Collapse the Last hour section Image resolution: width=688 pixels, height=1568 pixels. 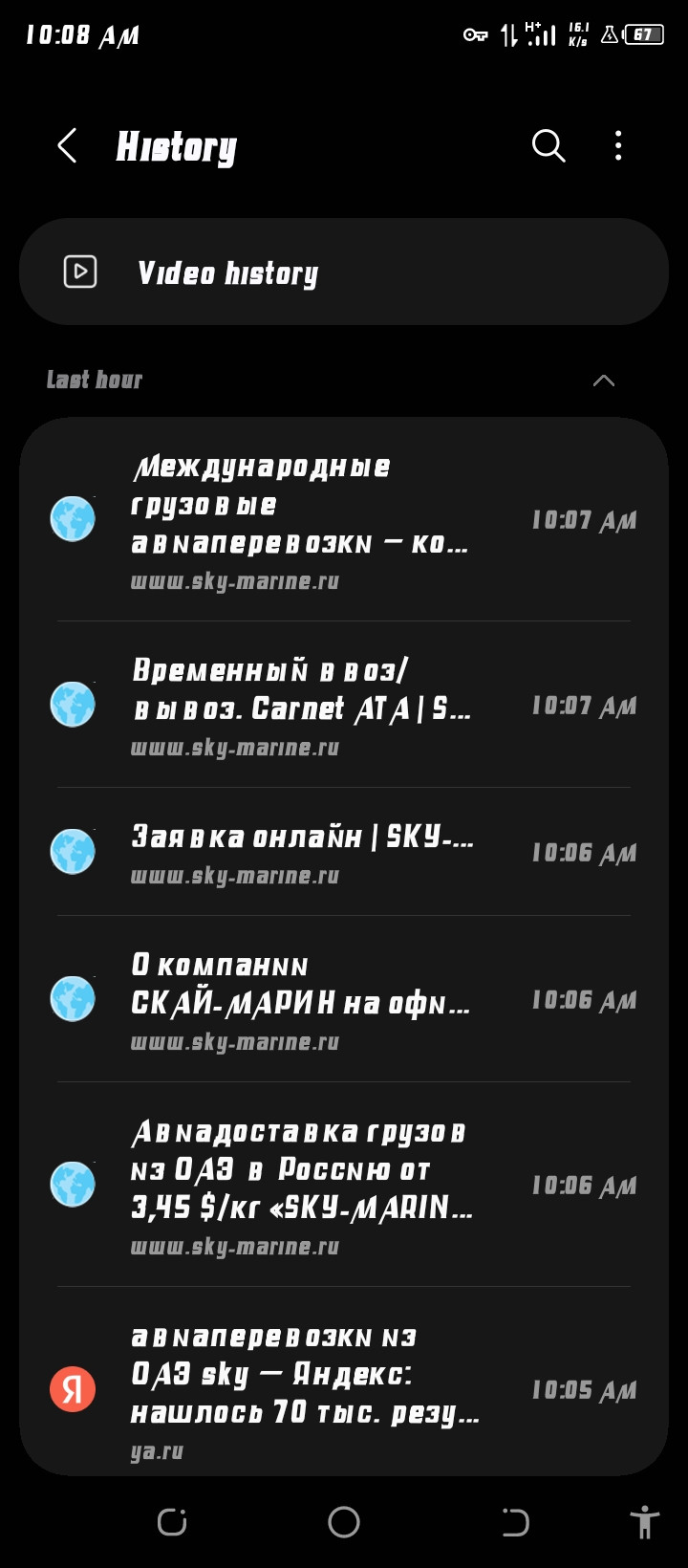pos(603,381)
